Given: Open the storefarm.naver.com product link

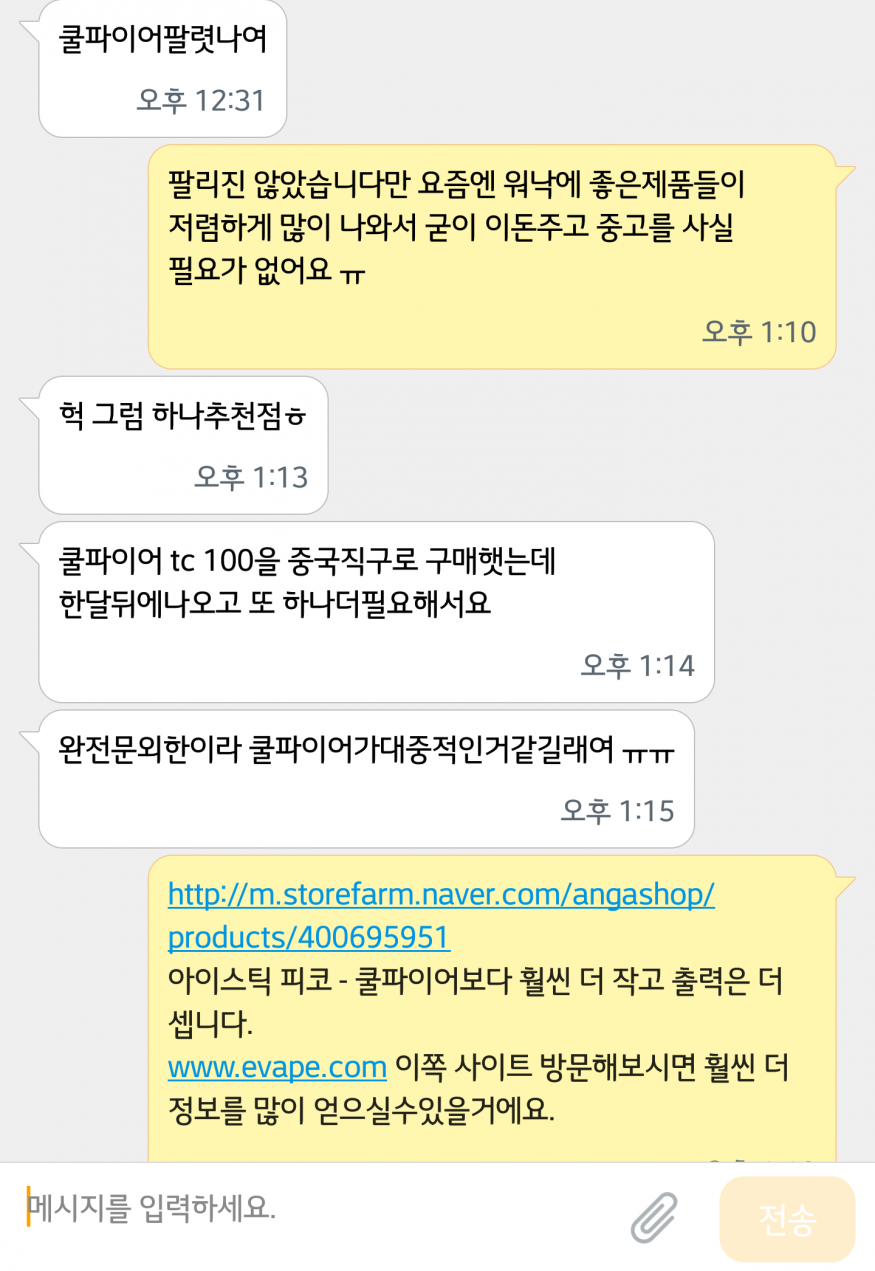Looking at the screenshot, I should [x=440, y=893].
